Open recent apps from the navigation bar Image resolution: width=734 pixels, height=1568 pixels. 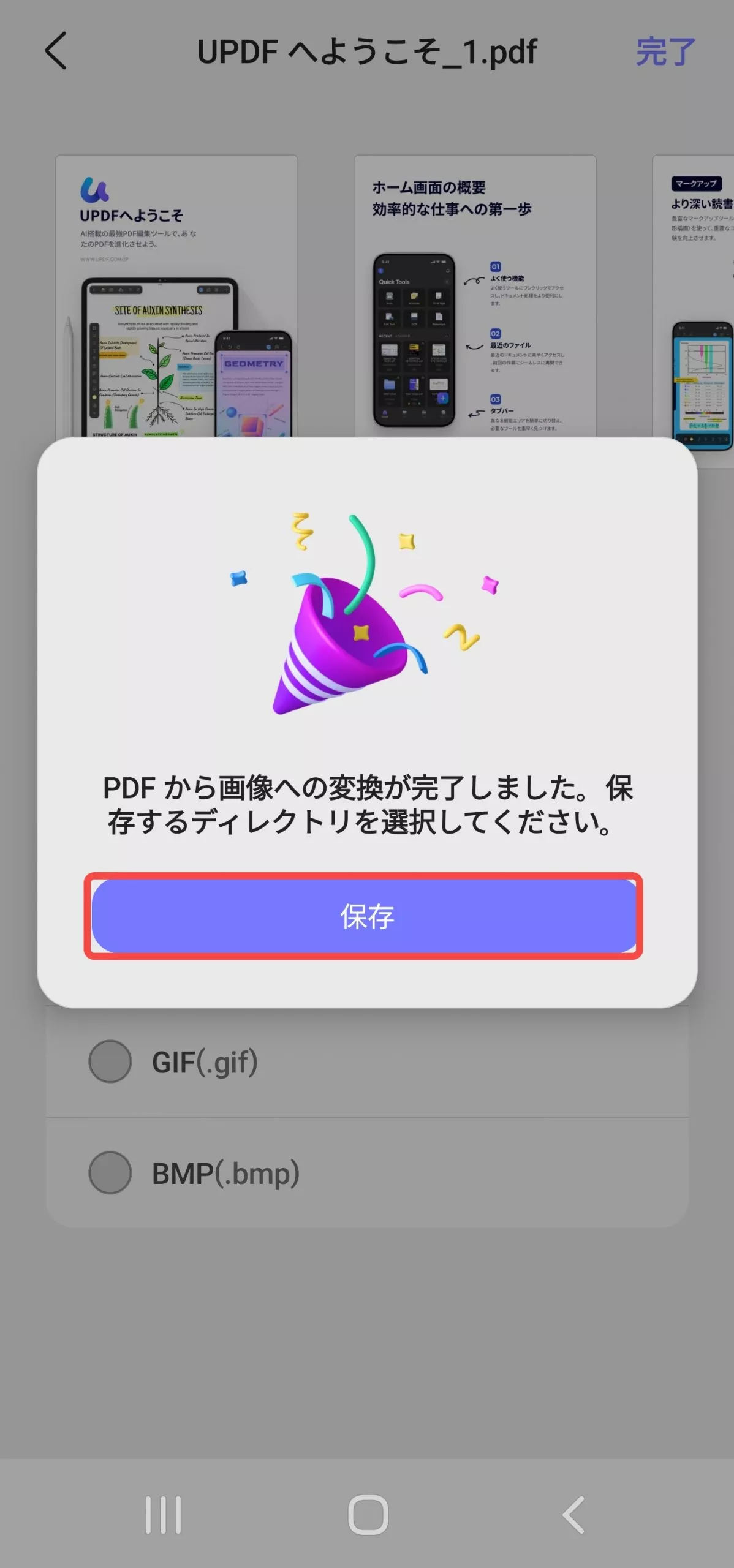[163, 1515]
